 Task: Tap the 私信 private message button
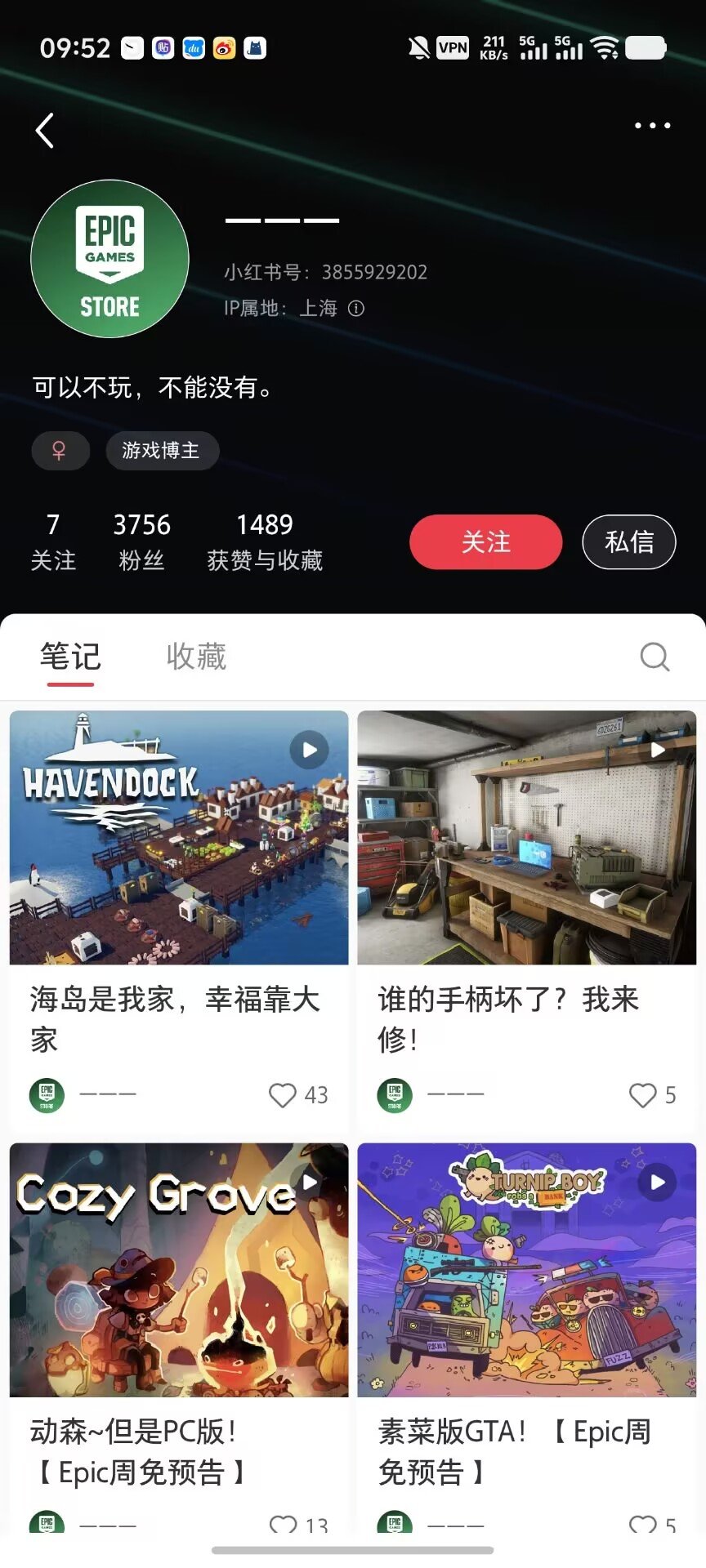(628, 541)
